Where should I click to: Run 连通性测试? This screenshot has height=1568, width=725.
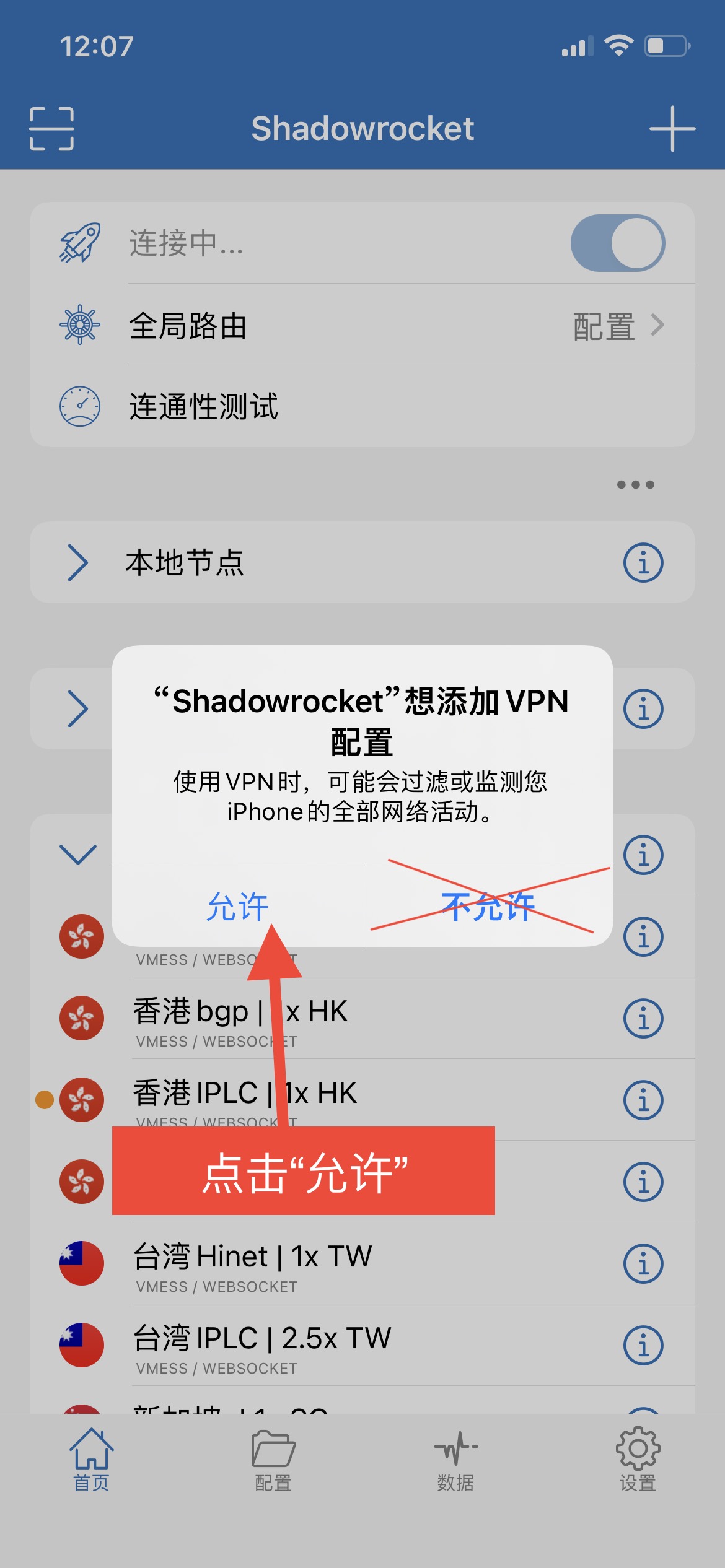204,407
